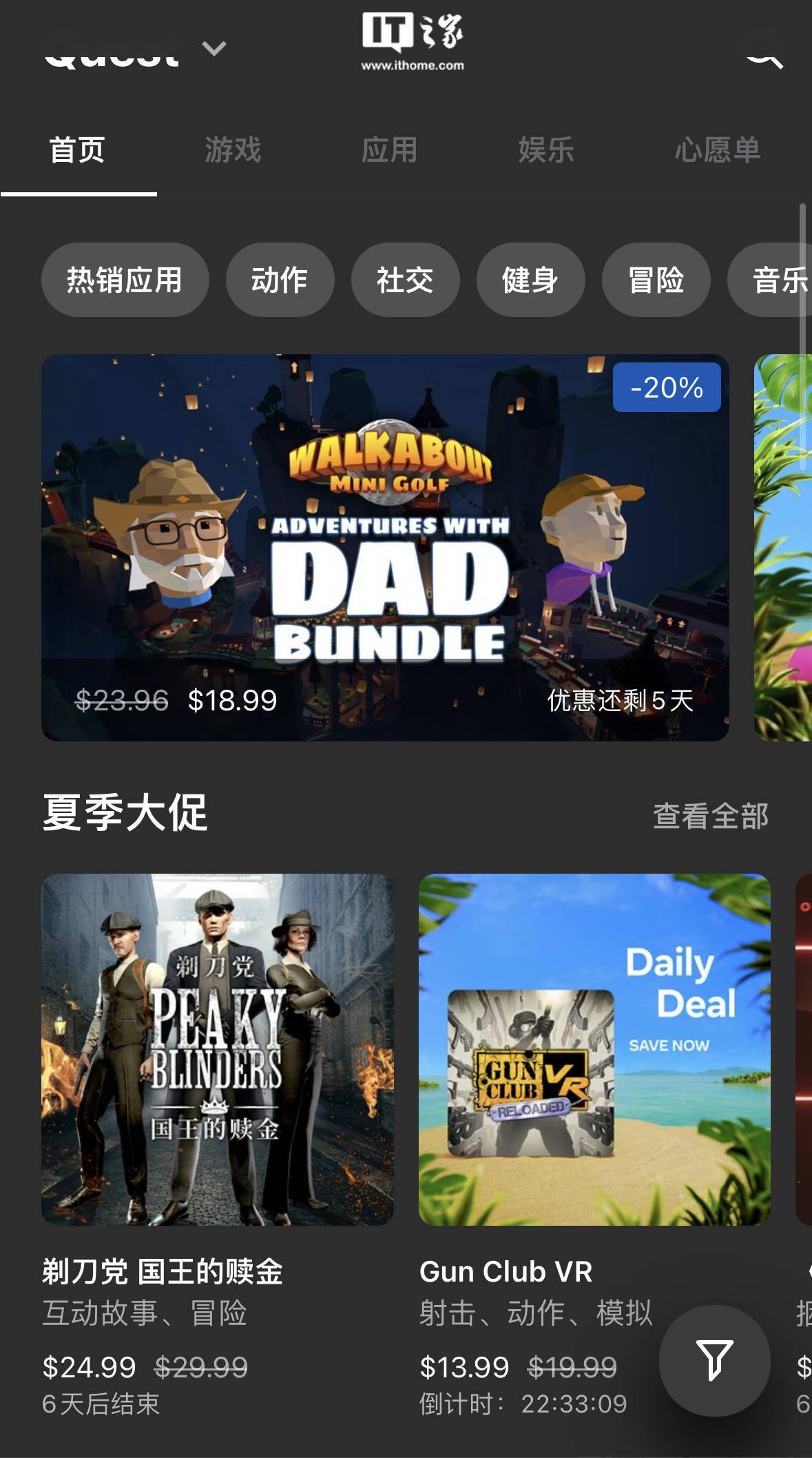The width and height of the screenshot is (812, 1458).
Task: Select the 健身 category chip
Action: (530, 280)
